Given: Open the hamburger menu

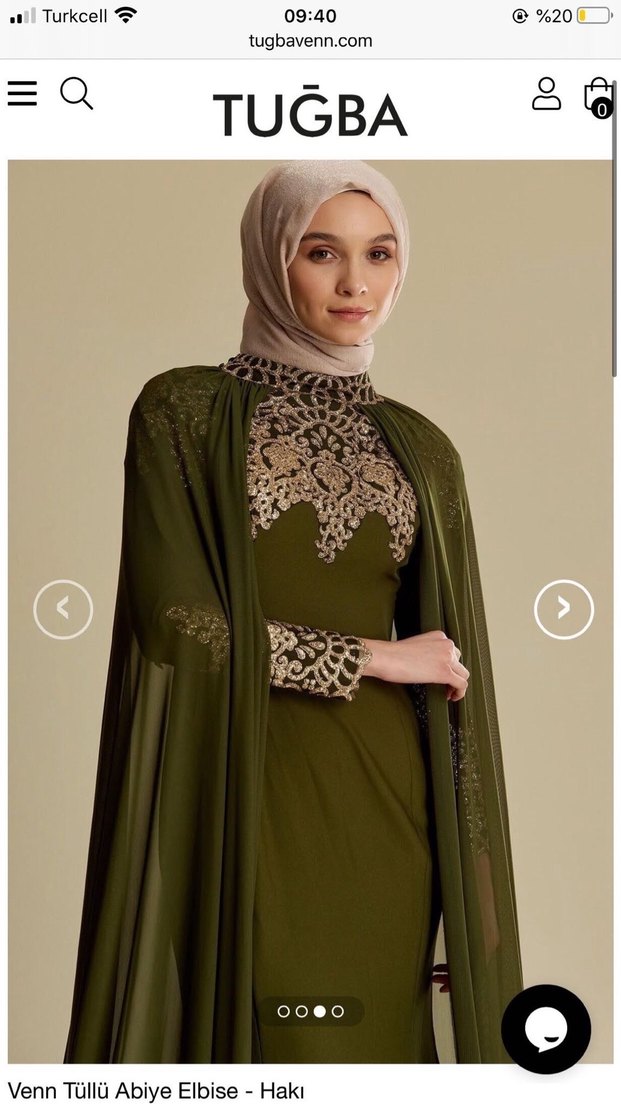Looking at the screenshot, I should pyautogui.click(x=22, y=93).
